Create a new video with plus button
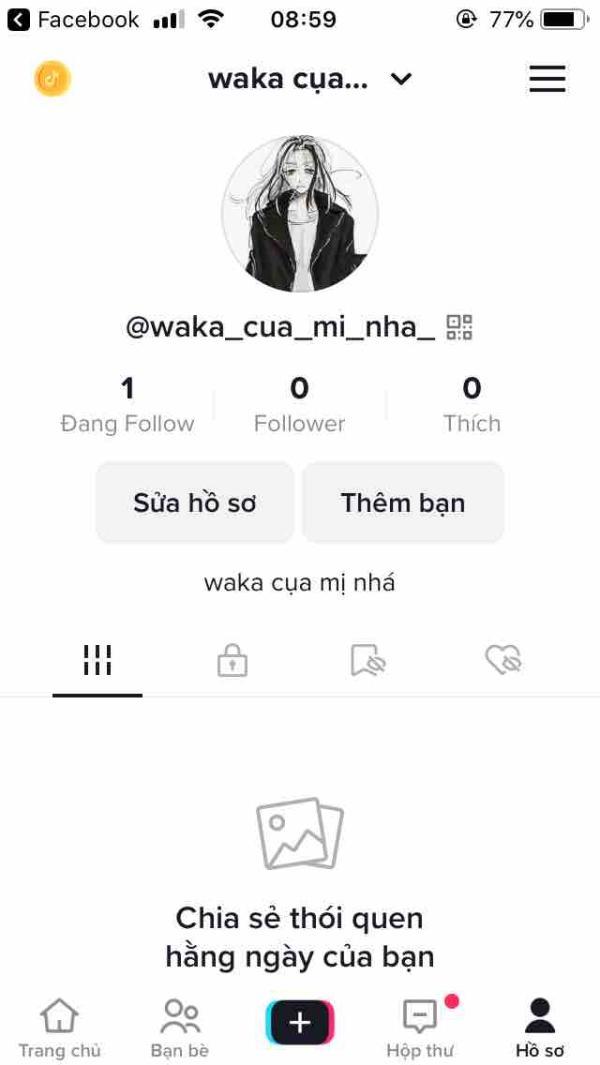600x1065 pixels. point(300,1022)
